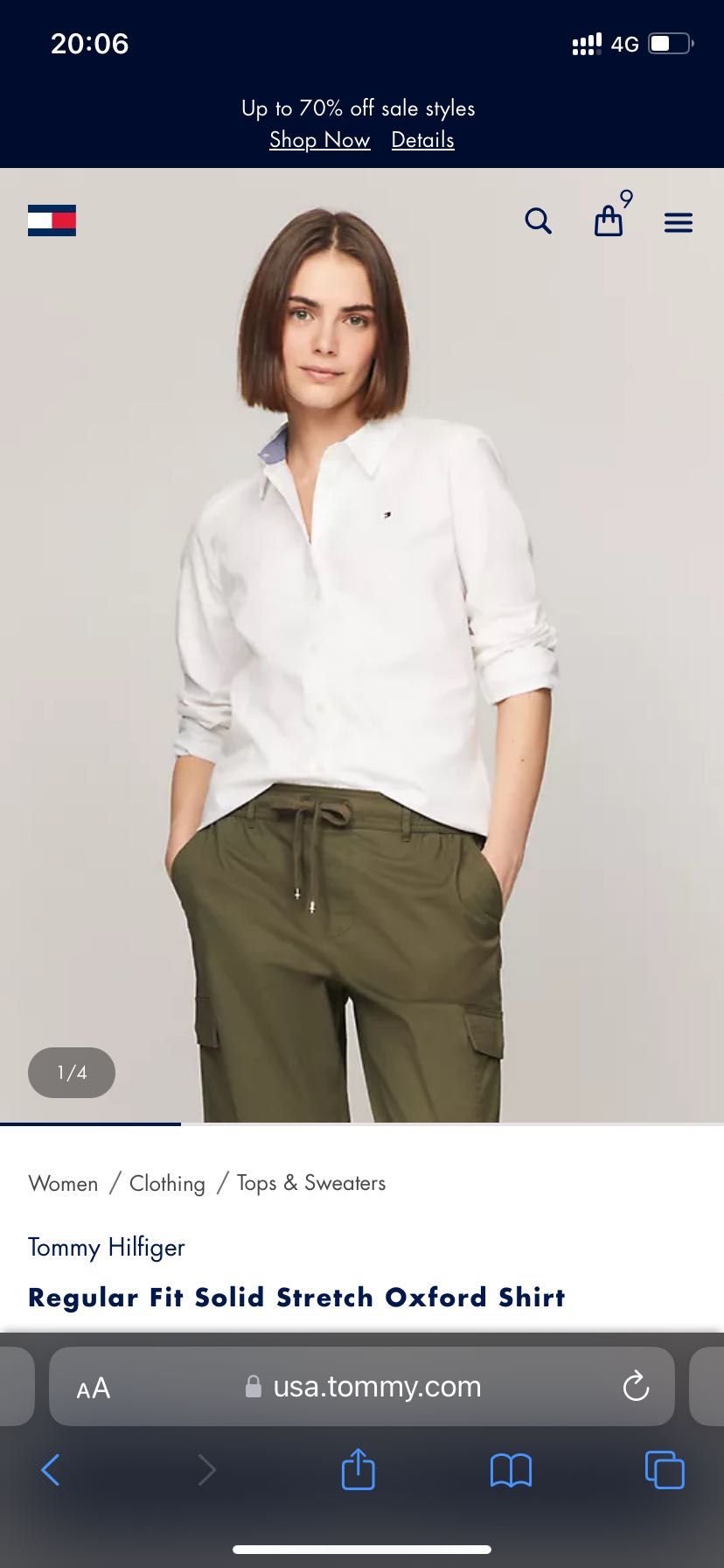Screen dimensions: 724x1568
Task: Go back to the previous page
Action: coord(51,1470)
